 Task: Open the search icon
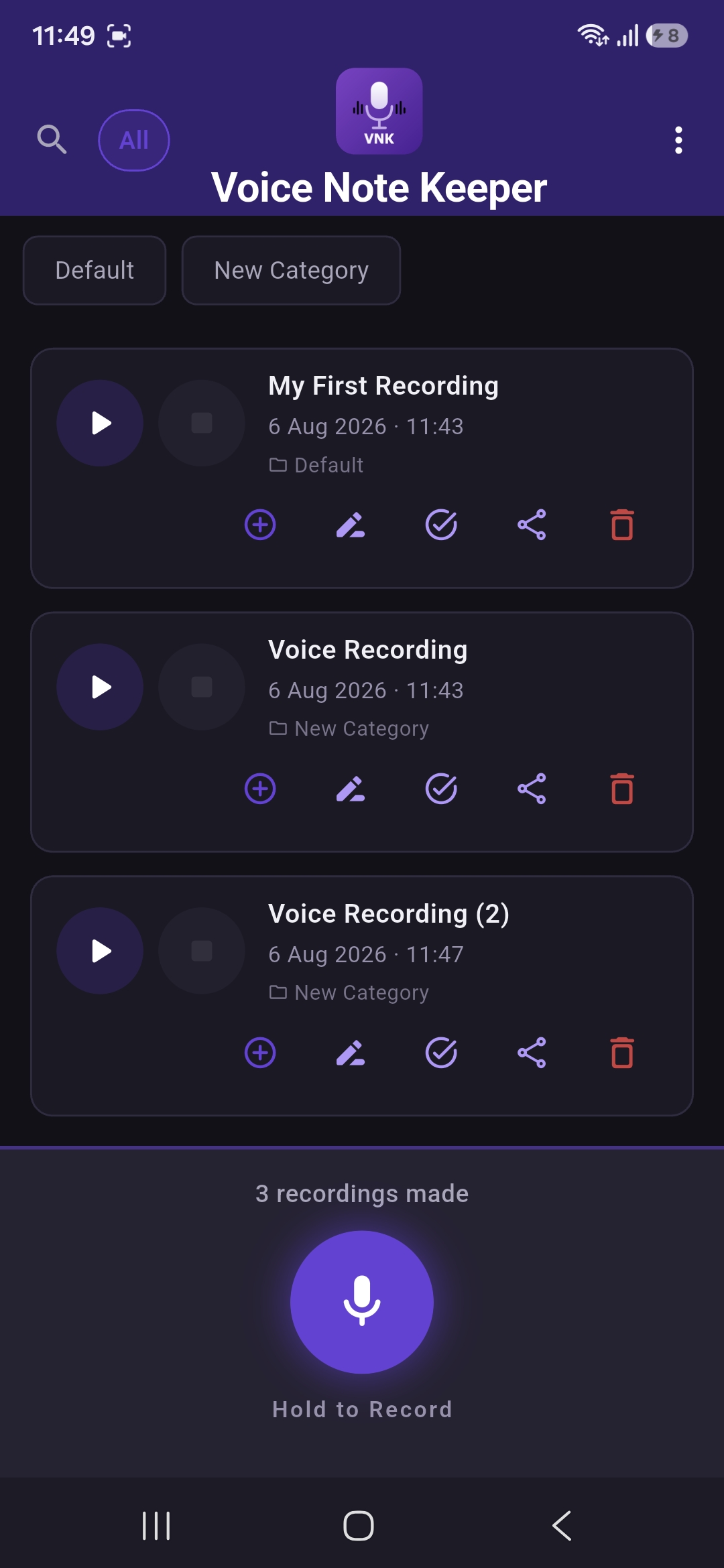[x=52, y=140]
